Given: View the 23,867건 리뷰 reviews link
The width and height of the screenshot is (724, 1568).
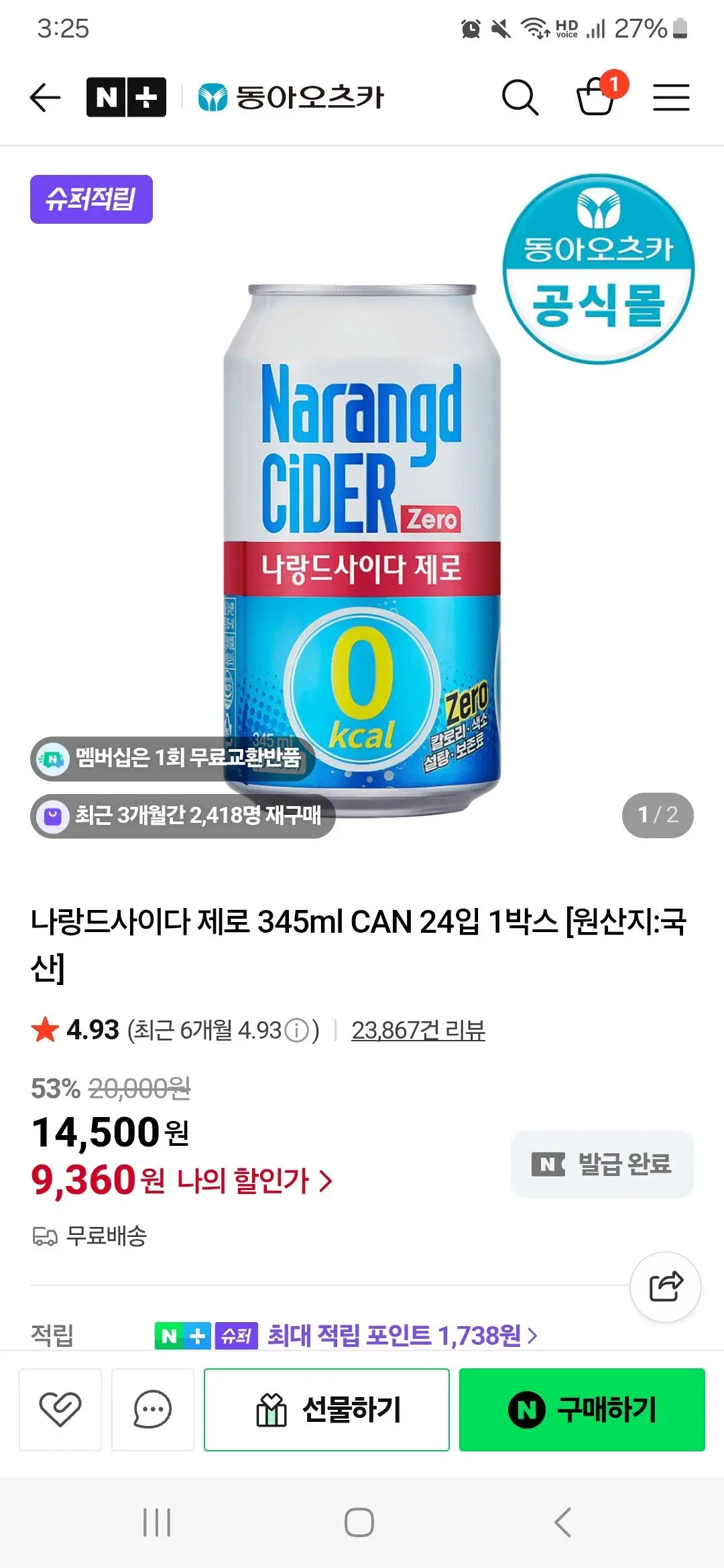Looking at the screenshot, I should 418,1030.
